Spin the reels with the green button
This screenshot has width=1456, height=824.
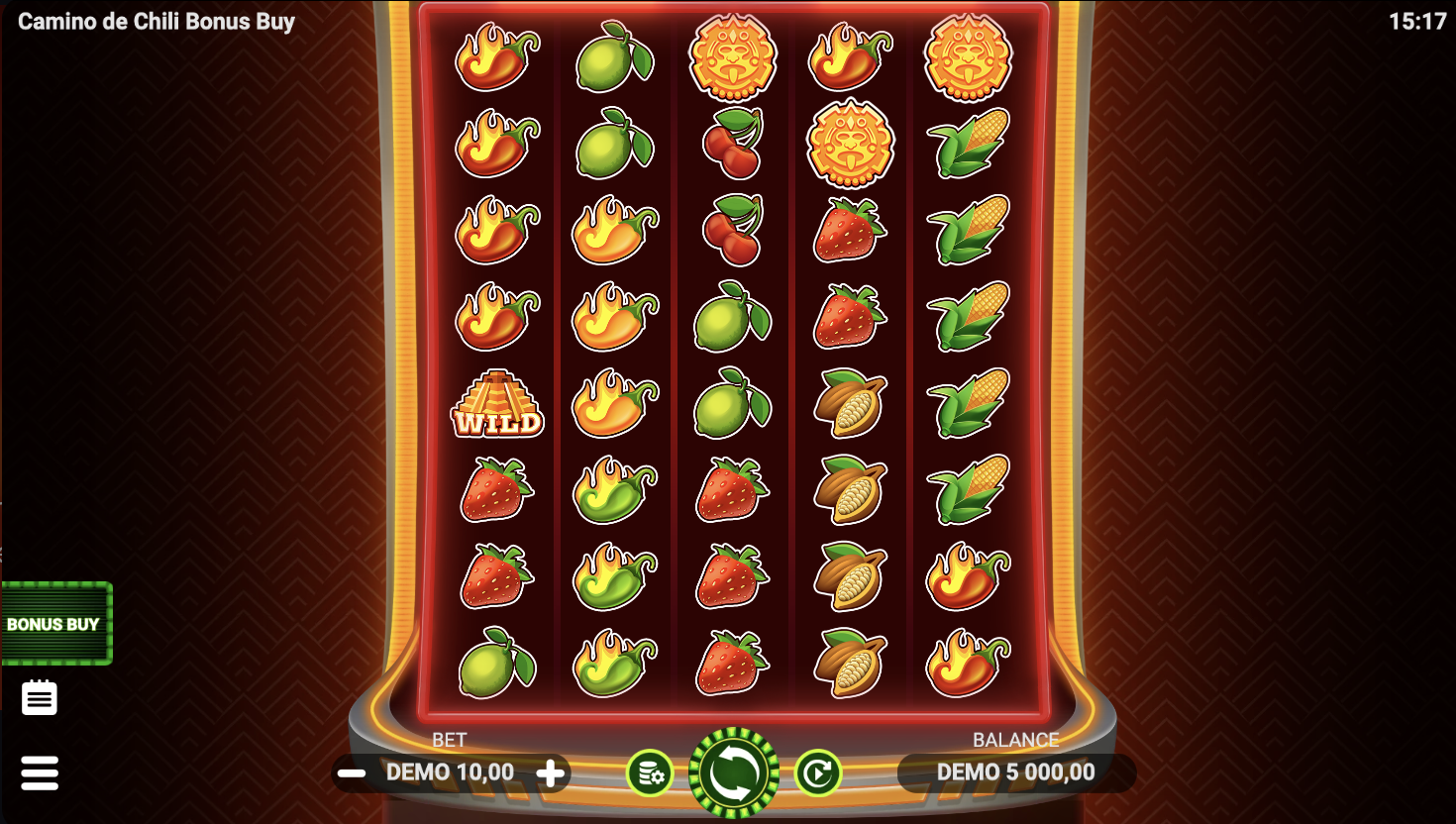click(x=734, y=773)
